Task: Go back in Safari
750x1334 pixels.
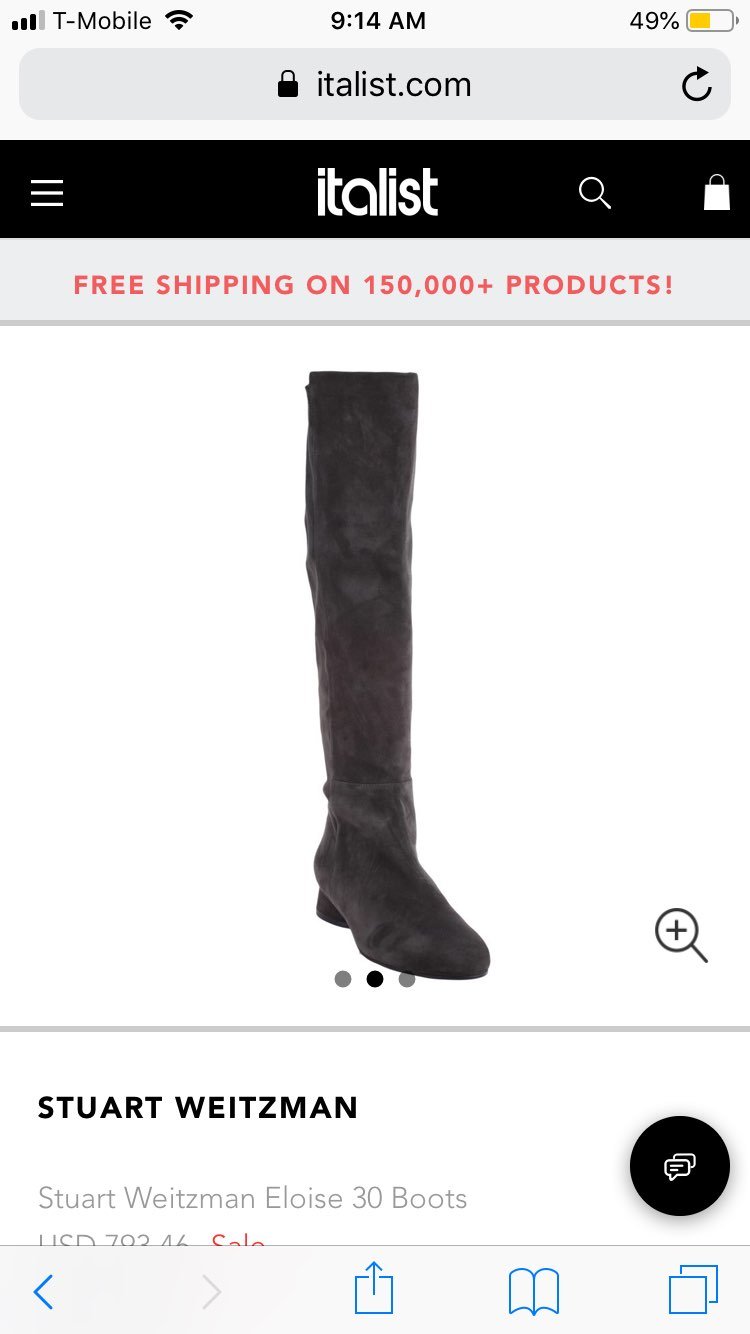Action: pos(43,1292)
